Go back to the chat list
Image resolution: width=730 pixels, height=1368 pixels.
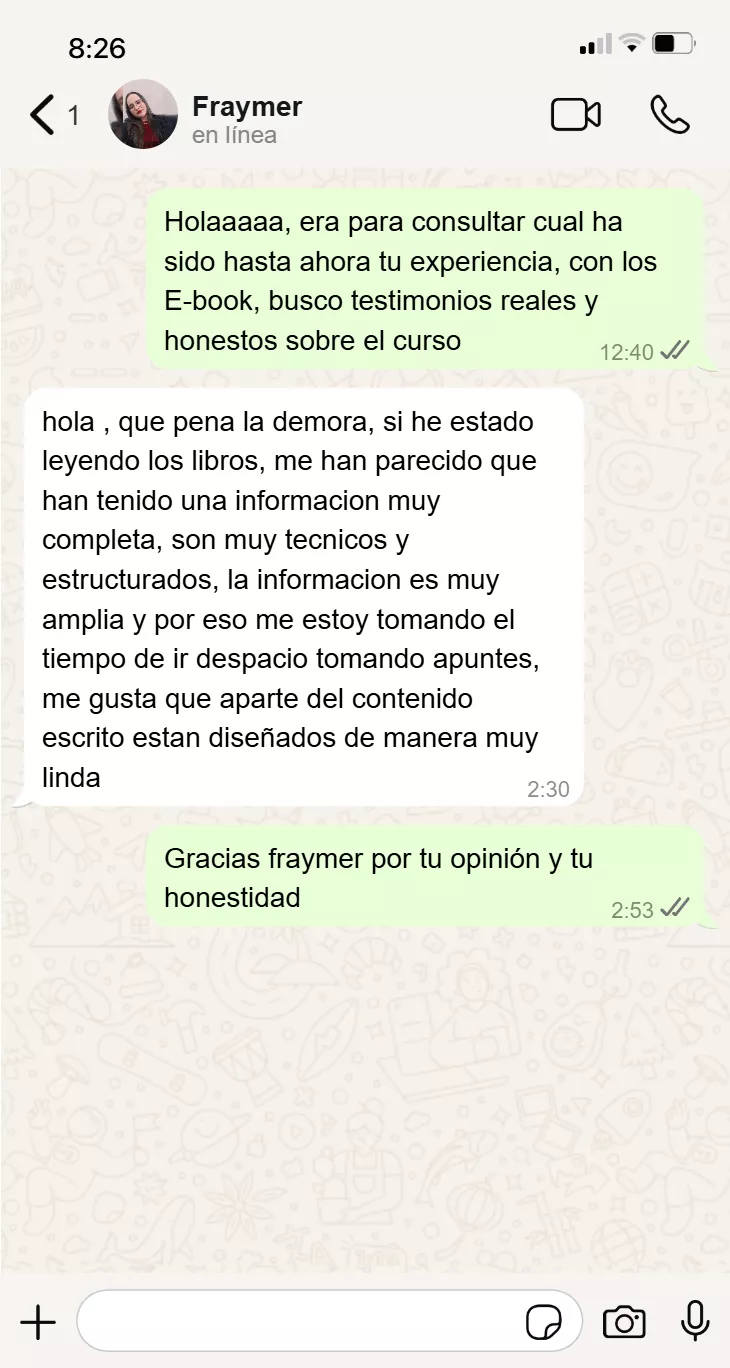tap(43, 115)
